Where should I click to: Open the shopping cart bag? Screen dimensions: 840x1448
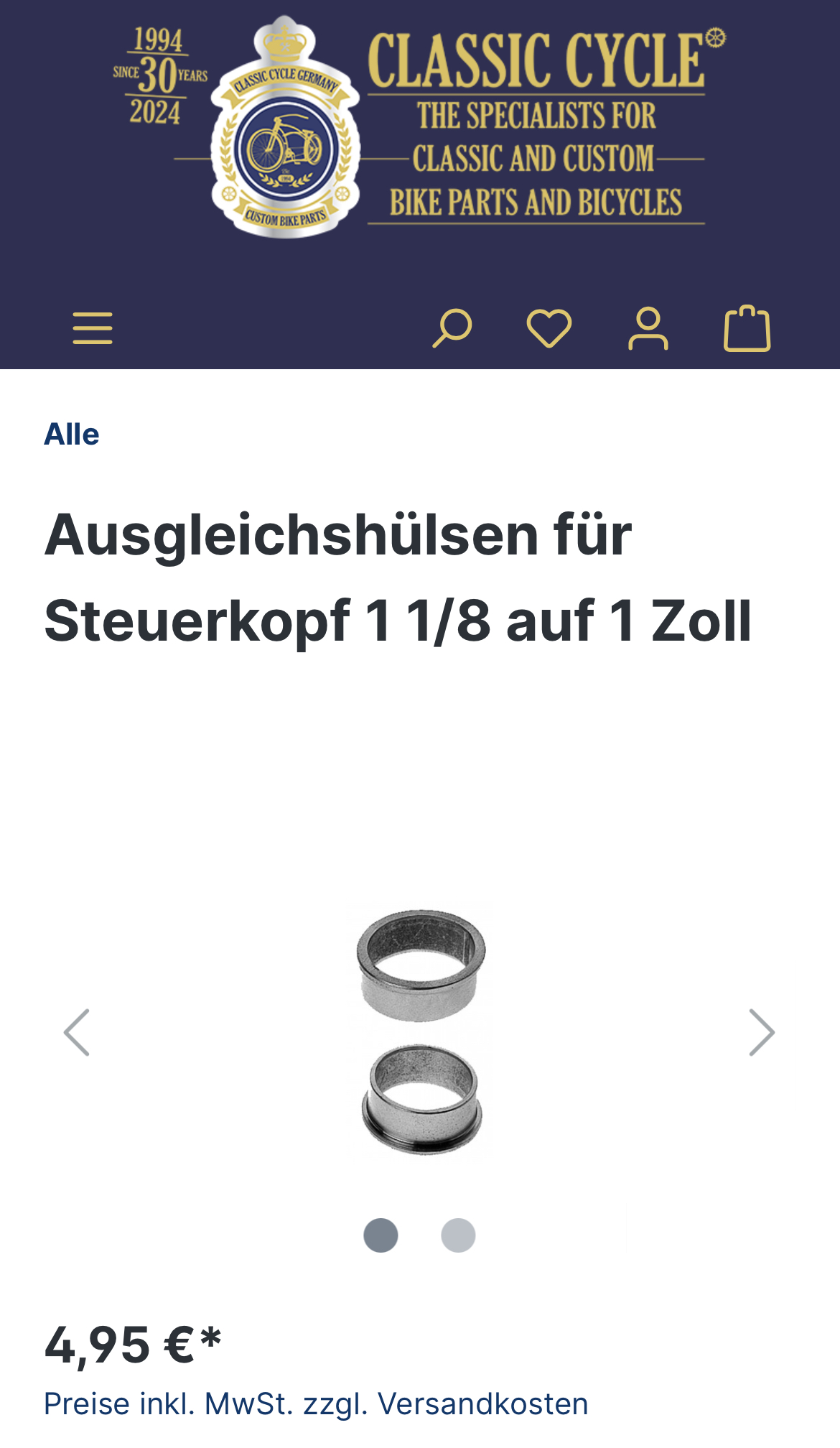click(x=747, y=328)
